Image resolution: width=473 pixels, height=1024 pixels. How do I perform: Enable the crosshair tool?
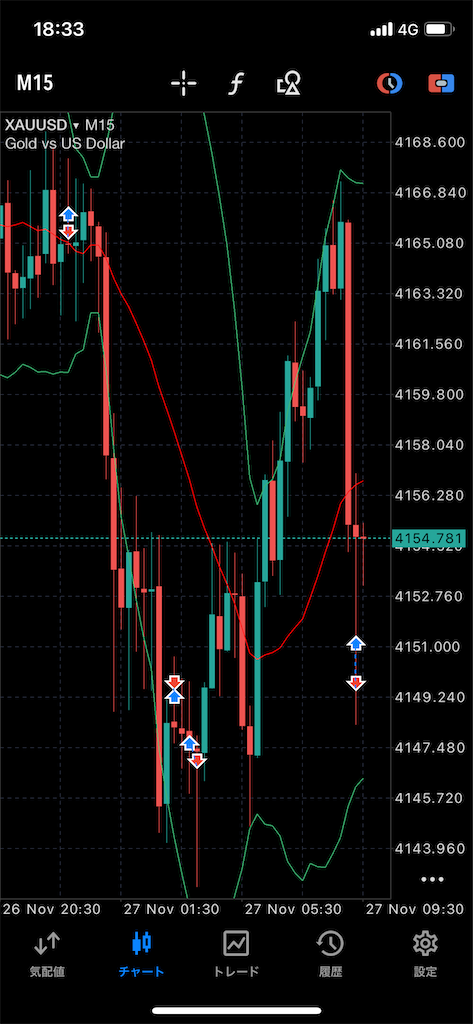pos(184,84)
